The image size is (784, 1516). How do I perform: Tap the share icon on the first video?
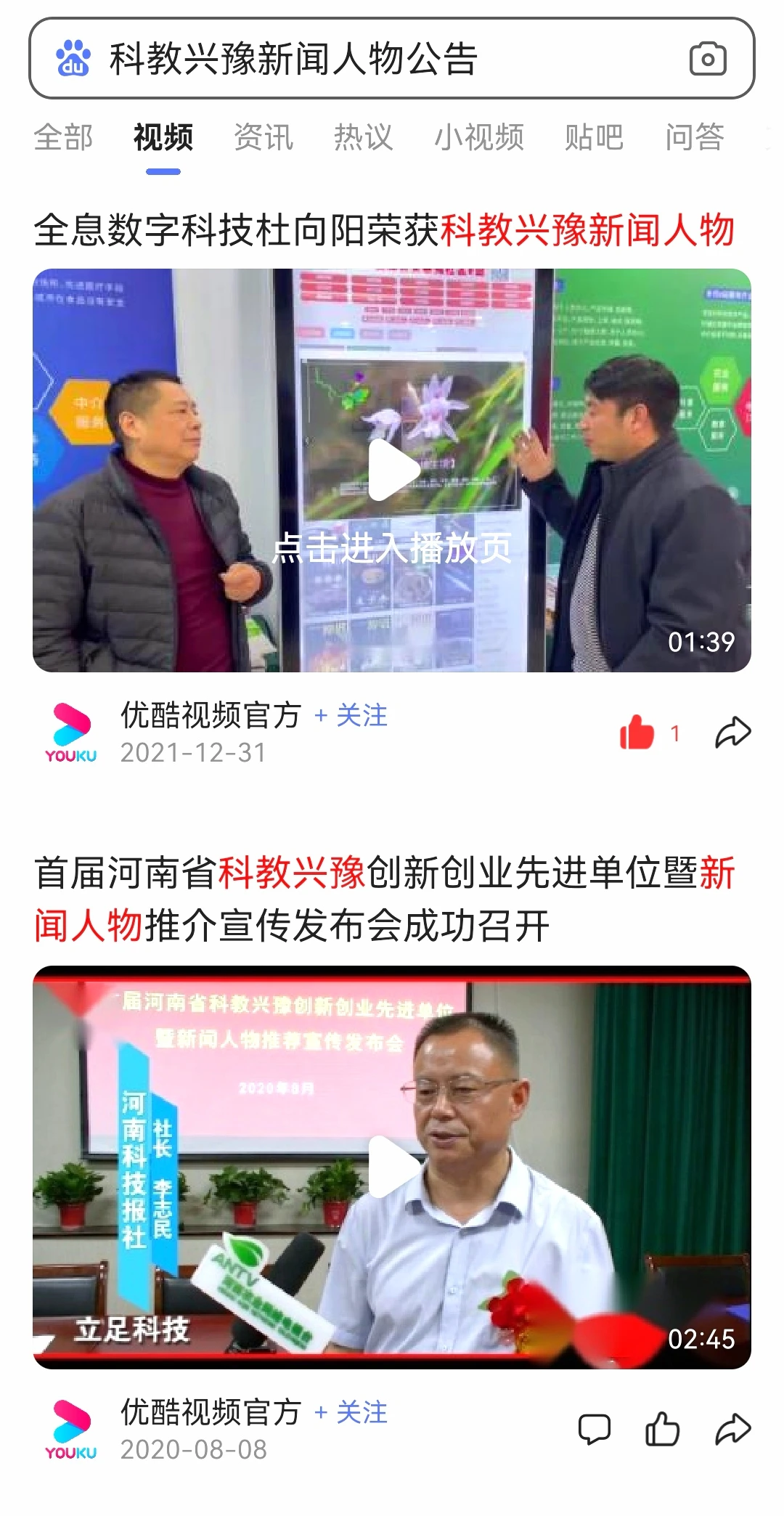click(x=735, y=732)
